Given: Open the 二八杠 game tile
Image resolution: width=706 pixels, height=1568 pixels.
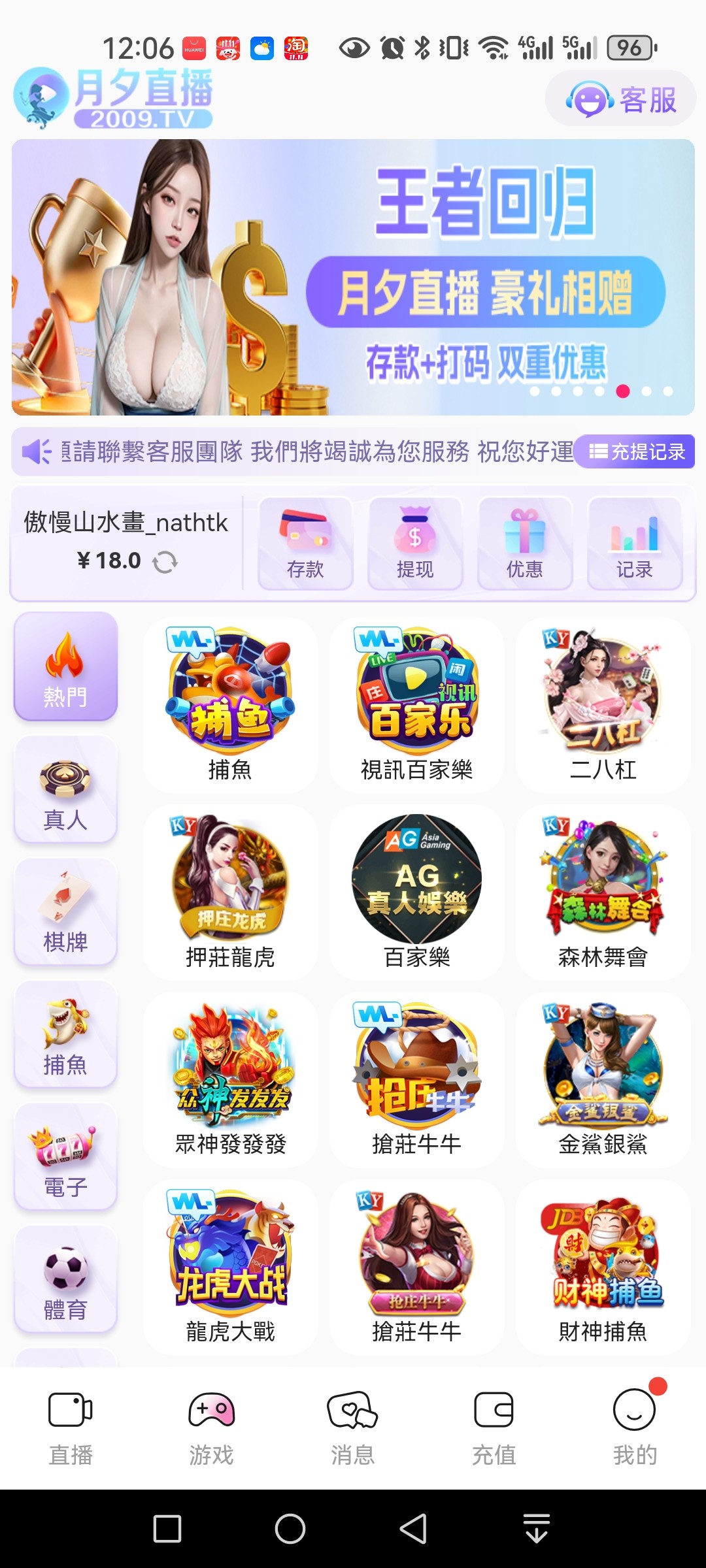Looking at the screenshot, I should [603, 706].
